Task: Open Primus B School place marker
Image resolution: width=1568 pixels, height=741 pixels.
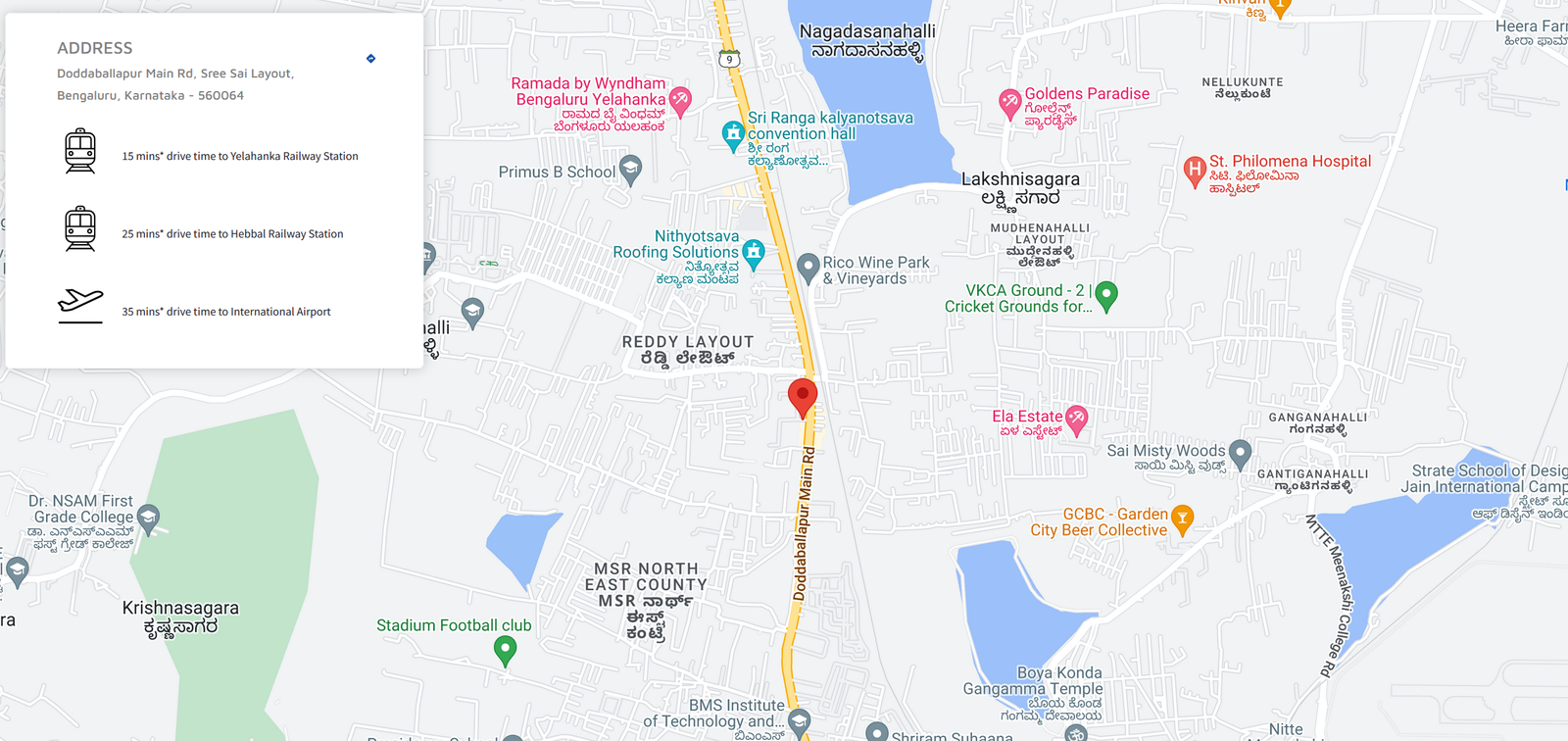Action: 631,169
